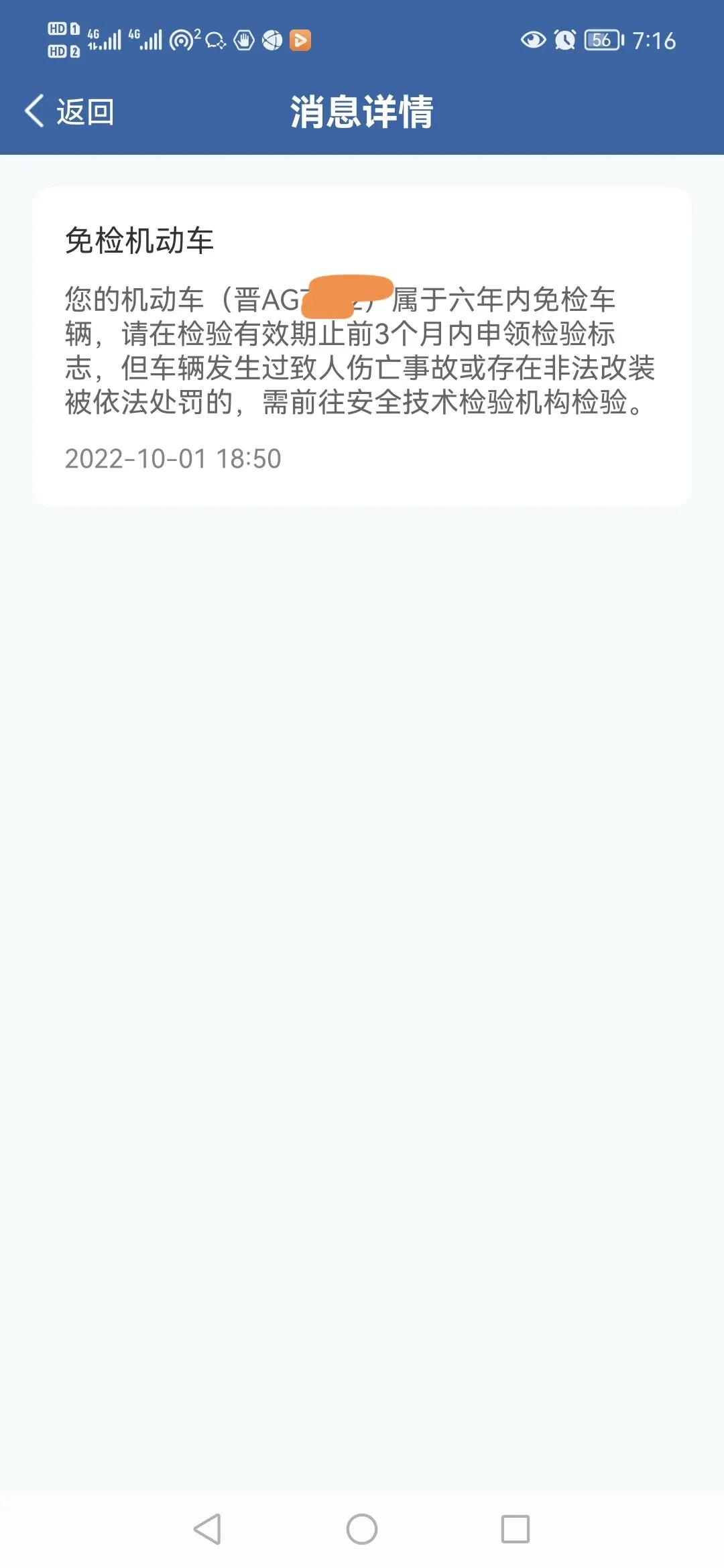The width and height of the screenshot is (724, 1568).
Task: Go to home via the circle button
Action: (x=362, y=1529)
